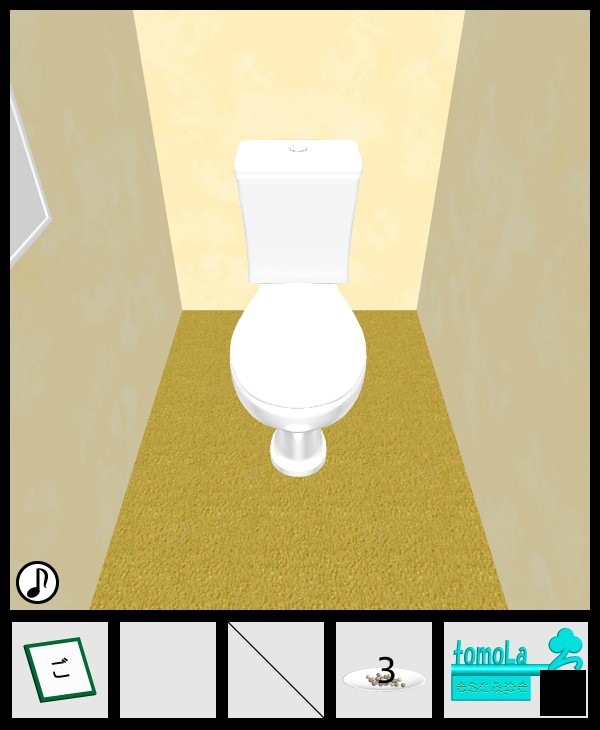
Task: Toggle the music note sound button
Action: 37,582
